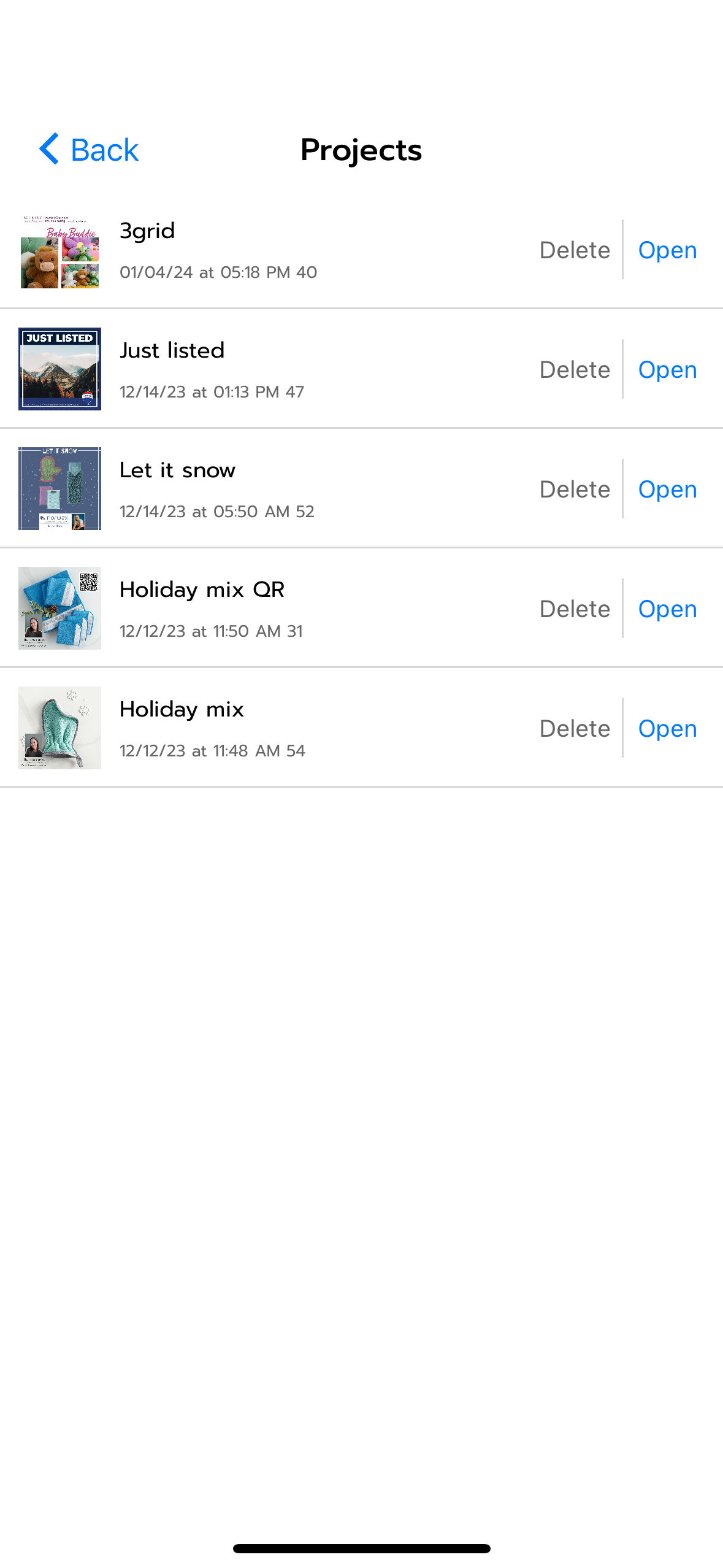This screenshot has width=723, height=1568.
Task: Delete the Holiday mix project
Action: (574, 729)
